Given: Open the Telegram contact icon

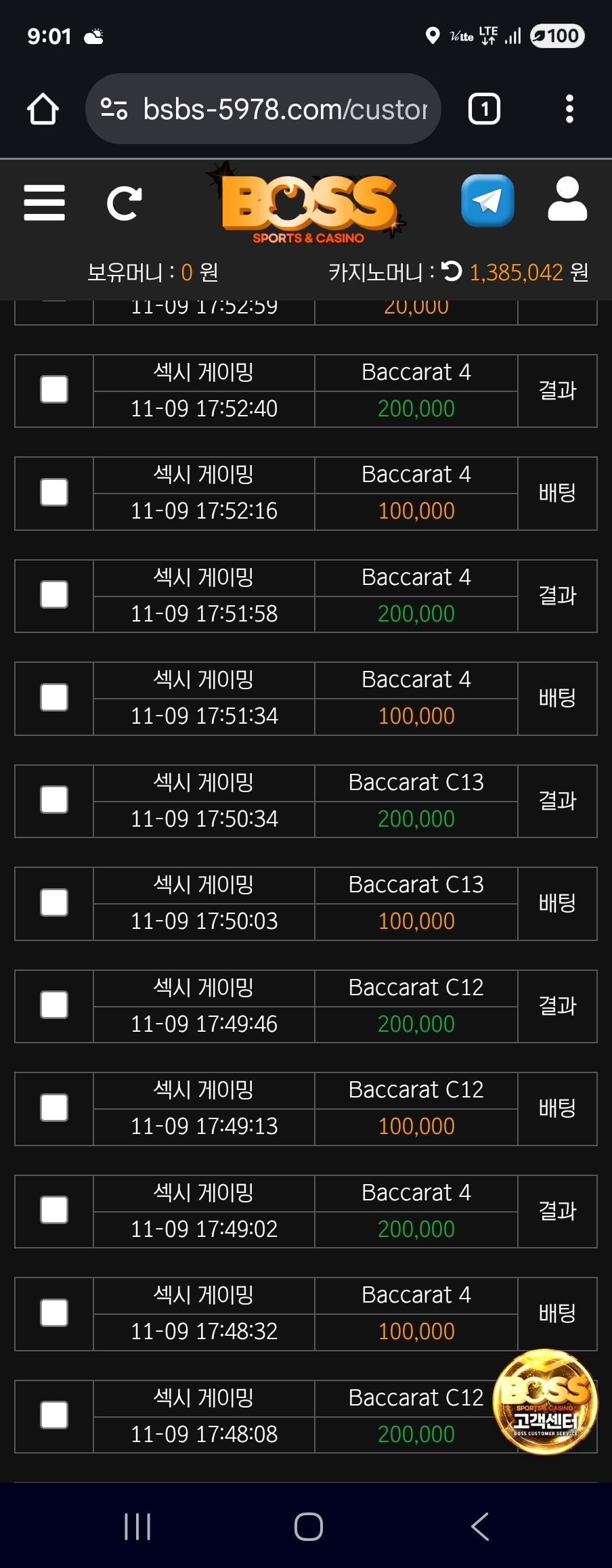Looking at the screenshot, I should pos(487,201).
